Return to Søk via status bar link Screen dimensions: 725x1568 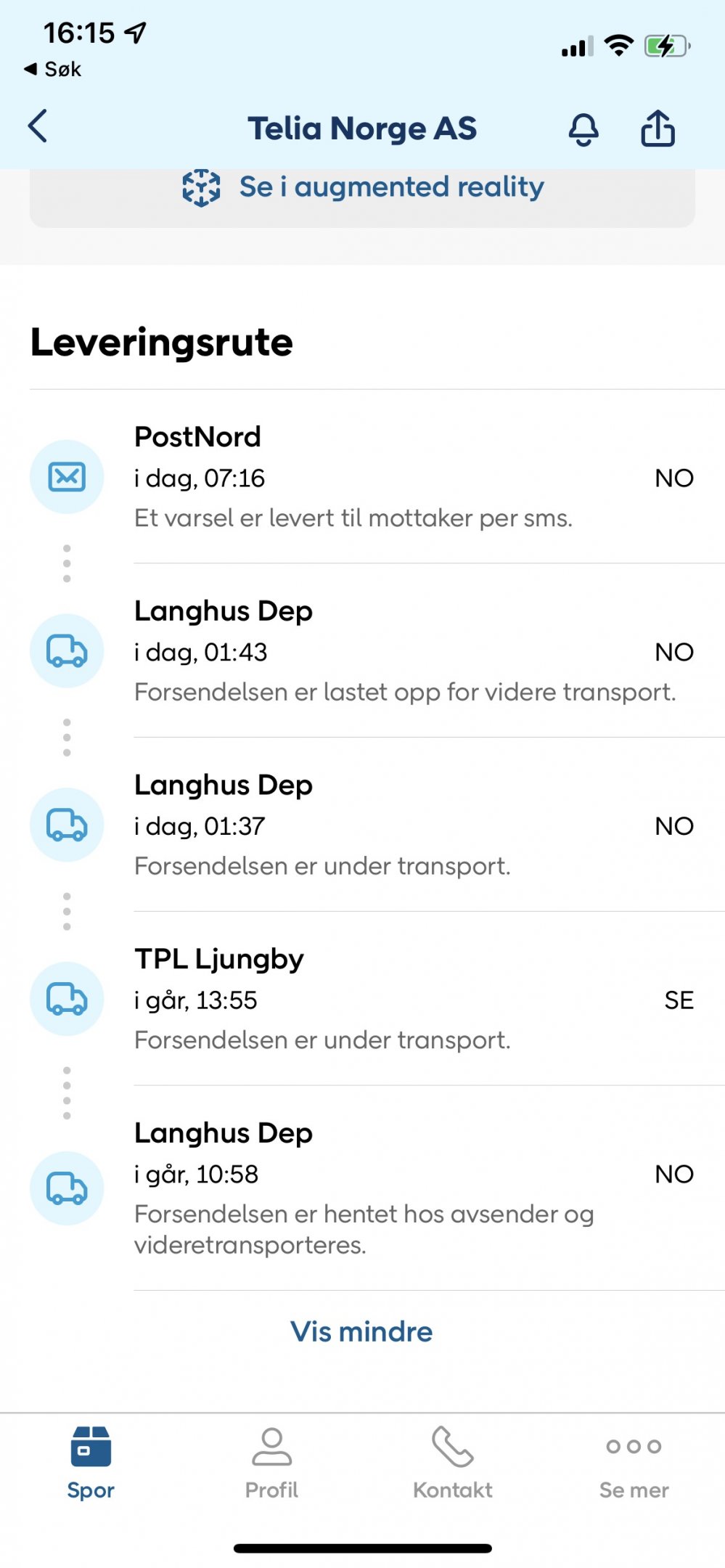52,70
